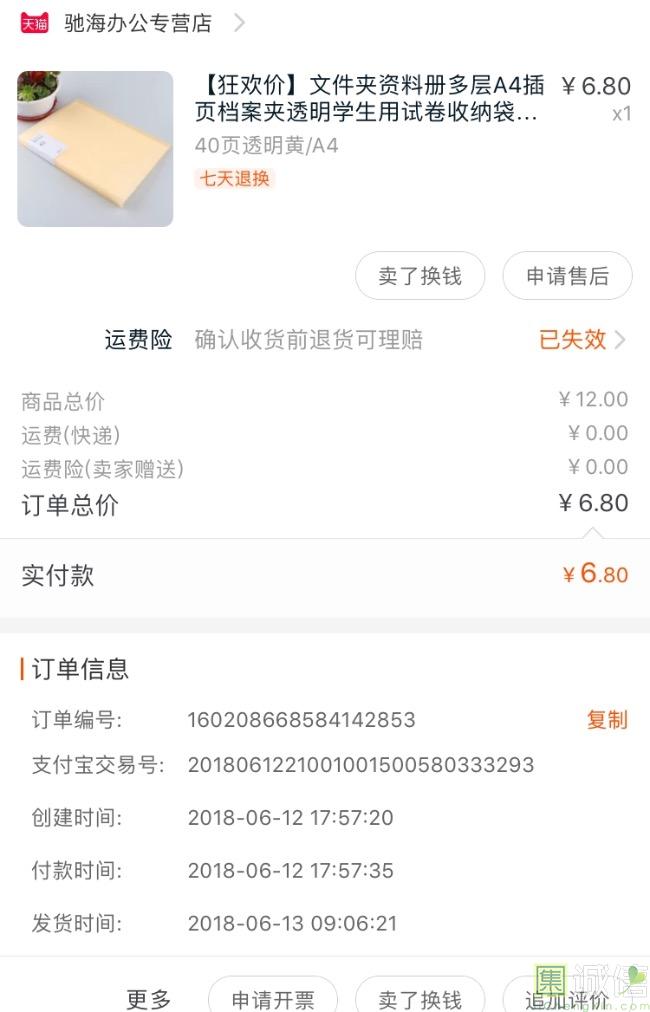650x1012 pixels.
Task: Open the 运费险 row marked 已失效
Action: [x=581, y=340]
